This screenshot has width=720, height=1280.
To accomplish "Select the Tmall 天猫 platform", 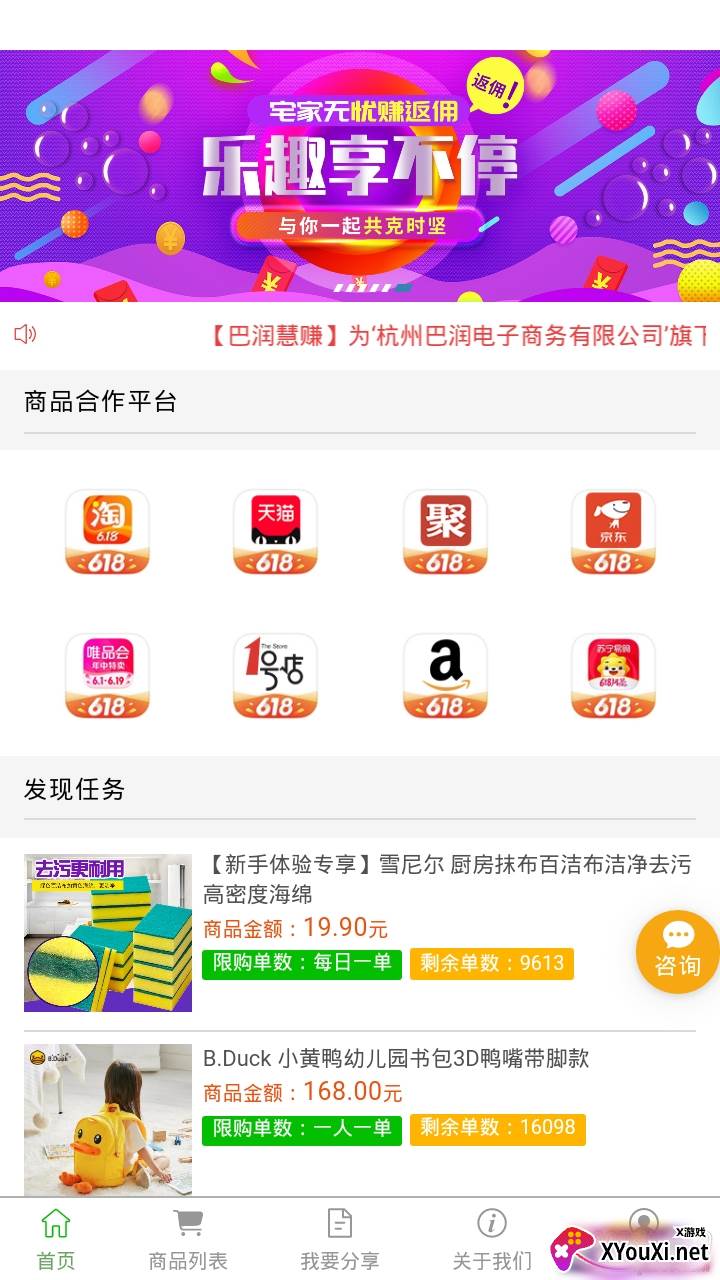I will click(x=275, y=531).
